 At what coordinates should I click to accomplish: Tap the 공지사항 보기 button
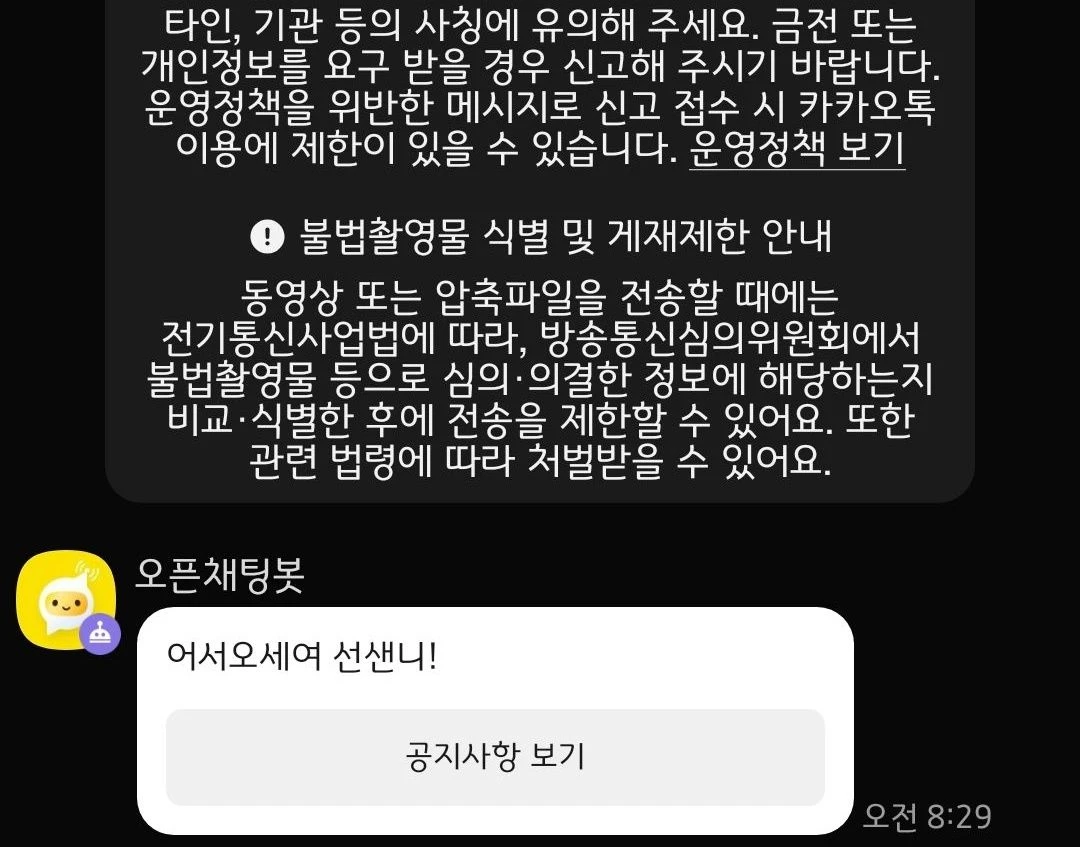pyautogui.click(x=495, y=756)
